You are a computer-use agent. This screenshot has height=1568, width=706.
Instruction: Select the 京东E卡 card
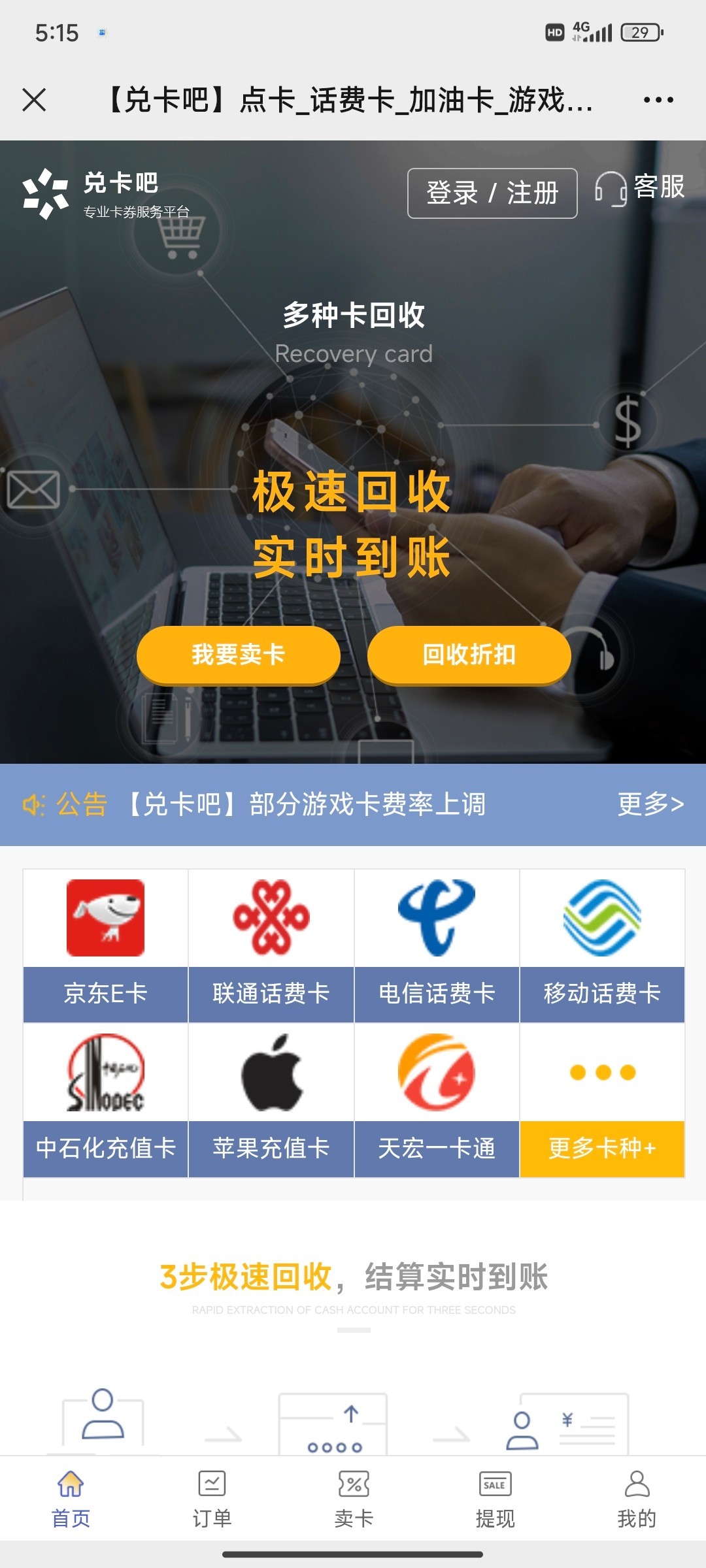[x=106, y=946]
